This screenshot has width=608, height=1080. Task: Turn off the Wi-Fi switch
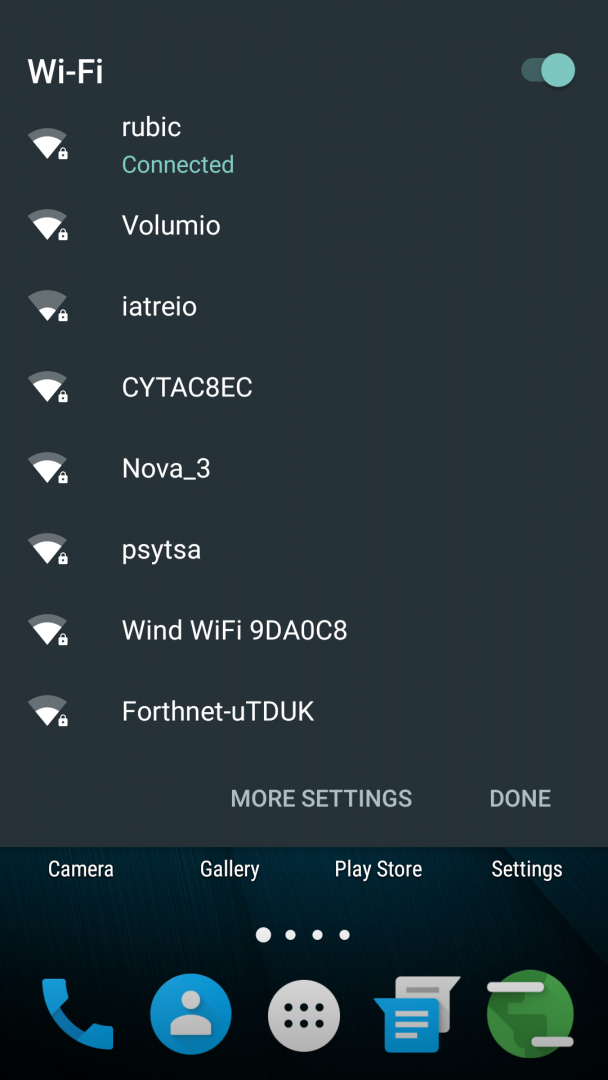(548, 71)
